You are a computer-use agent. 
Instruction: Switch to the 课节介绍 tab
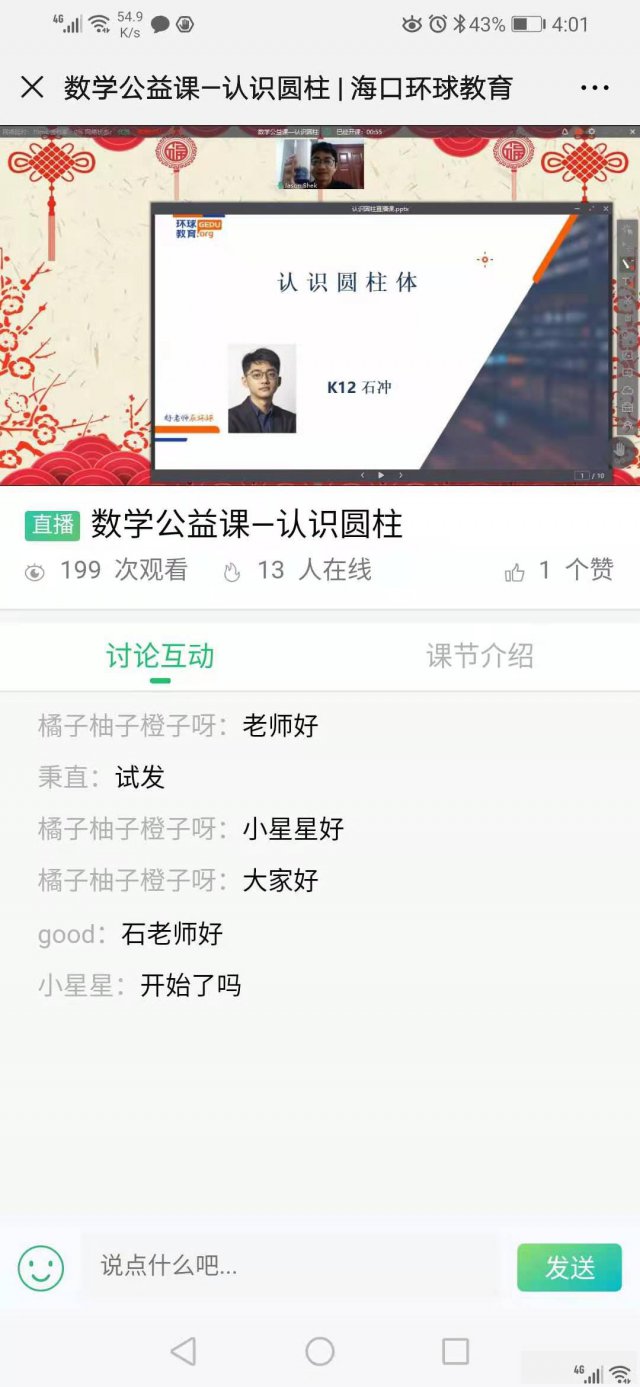coord(480,656)
